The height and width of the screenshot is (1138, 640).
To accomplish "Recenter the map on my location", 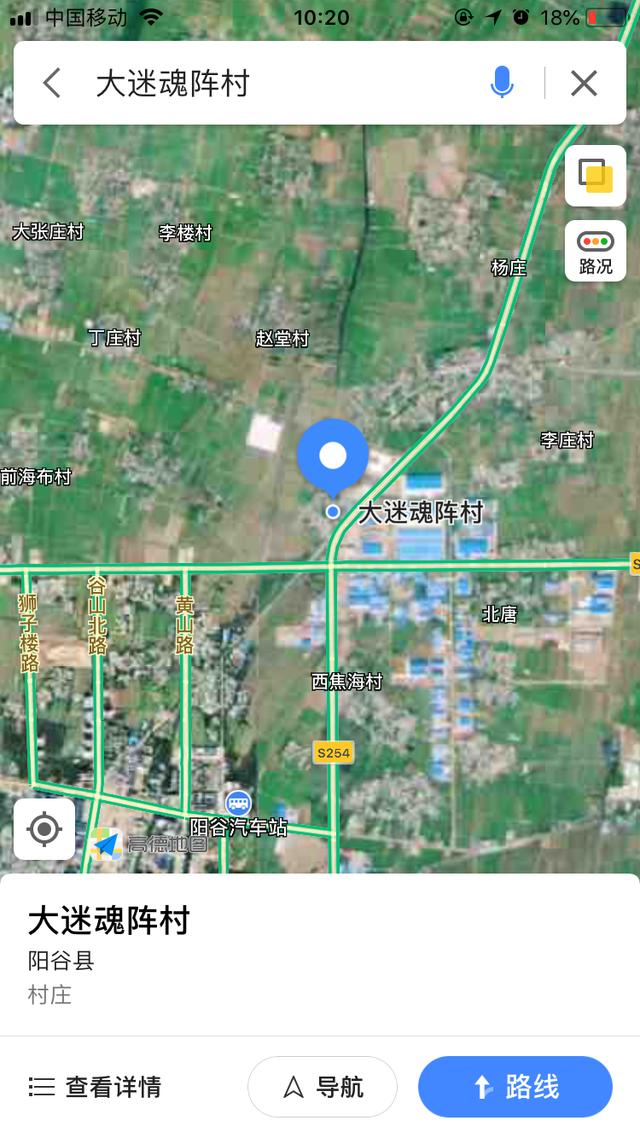I will tap(44, 829).
